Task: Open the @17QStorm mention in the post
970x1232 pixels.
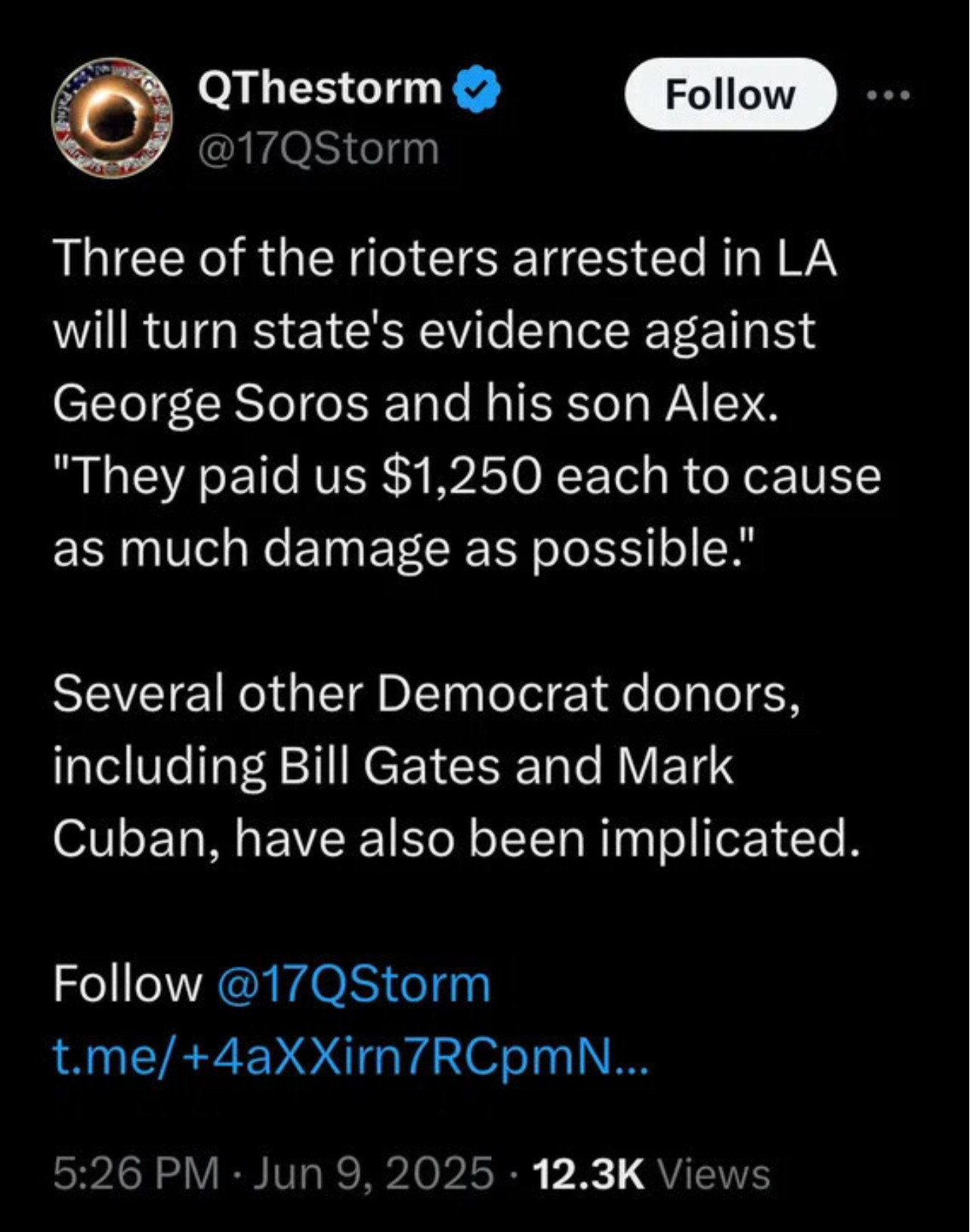Action: click(354, 985)
